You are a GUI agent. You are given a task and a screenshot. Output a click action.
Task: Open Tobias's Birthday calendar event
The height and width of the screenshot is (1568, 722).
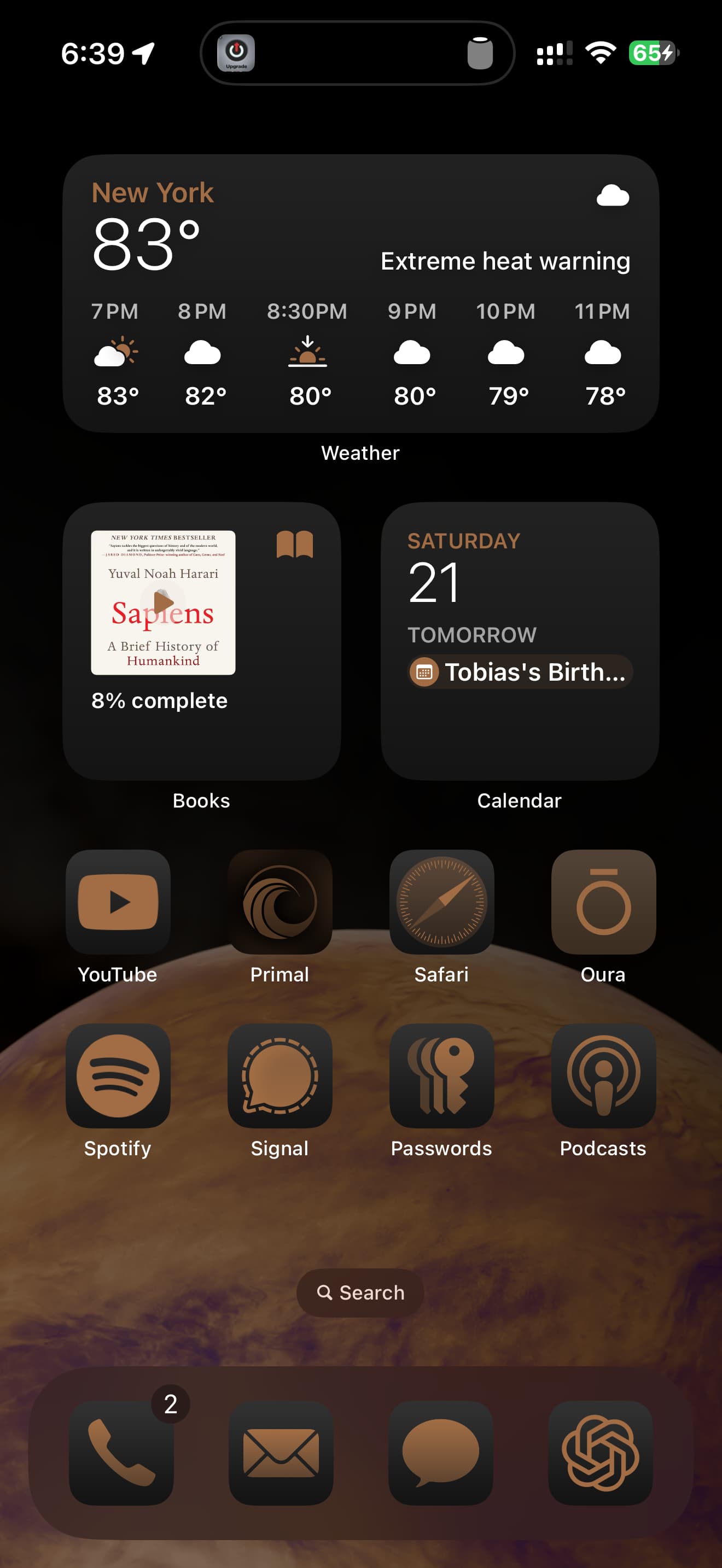520,672
